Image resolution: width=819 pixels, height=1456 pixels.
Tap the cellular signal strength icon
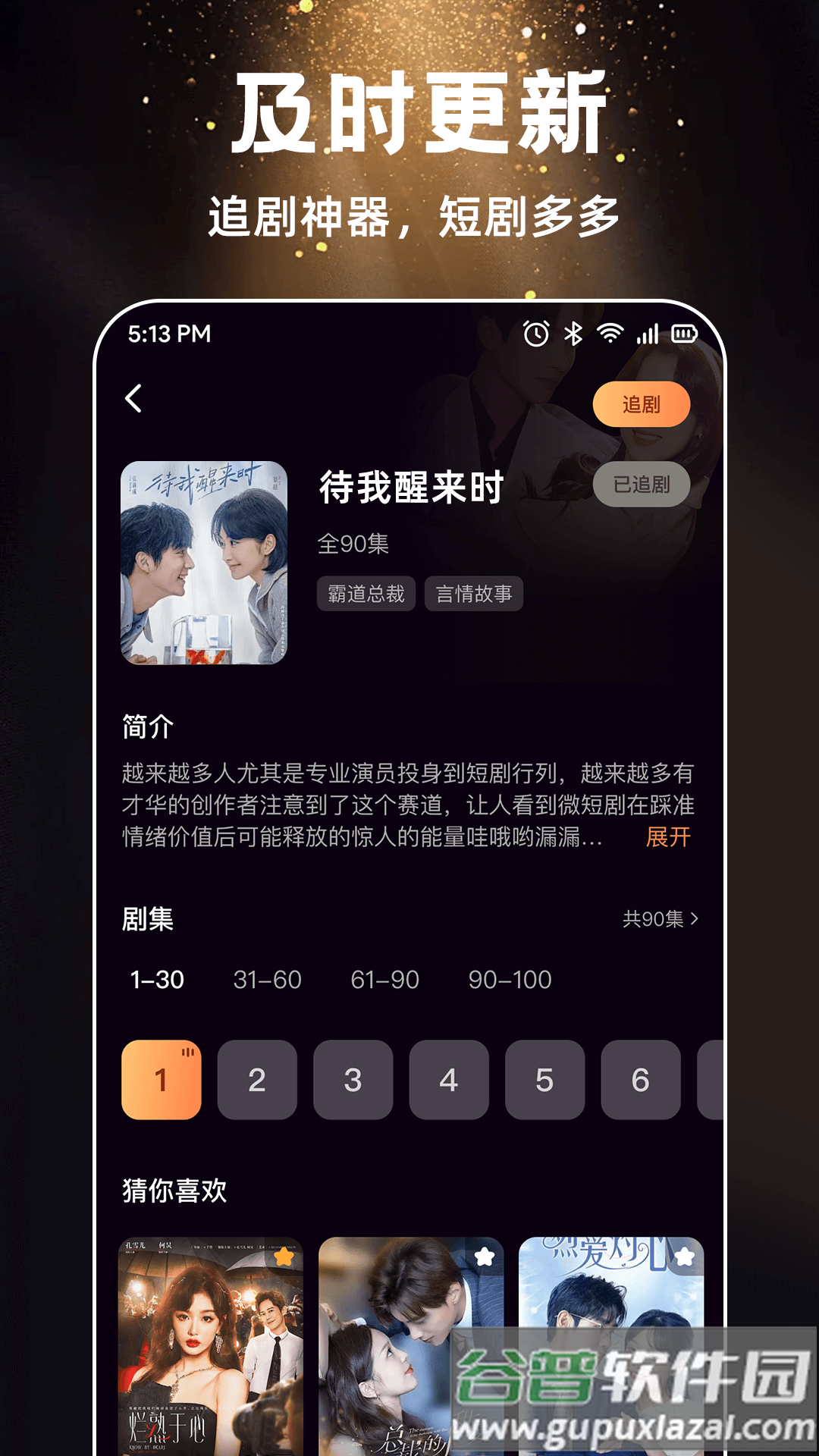[648, 333]
